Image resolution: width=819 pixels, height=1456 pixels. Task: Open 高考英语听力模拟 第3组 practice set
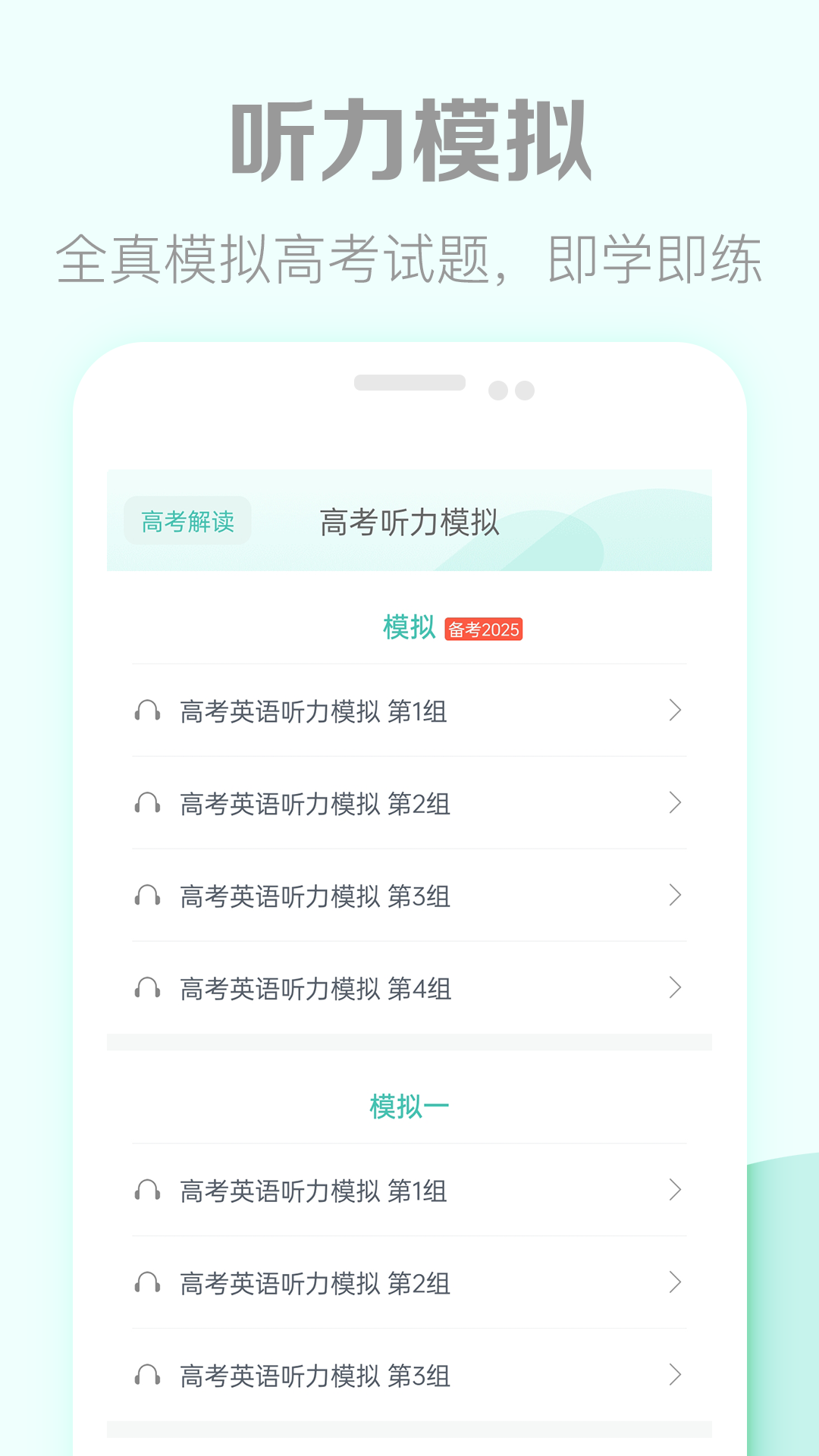pyautogui.click(x=313, y=896)
